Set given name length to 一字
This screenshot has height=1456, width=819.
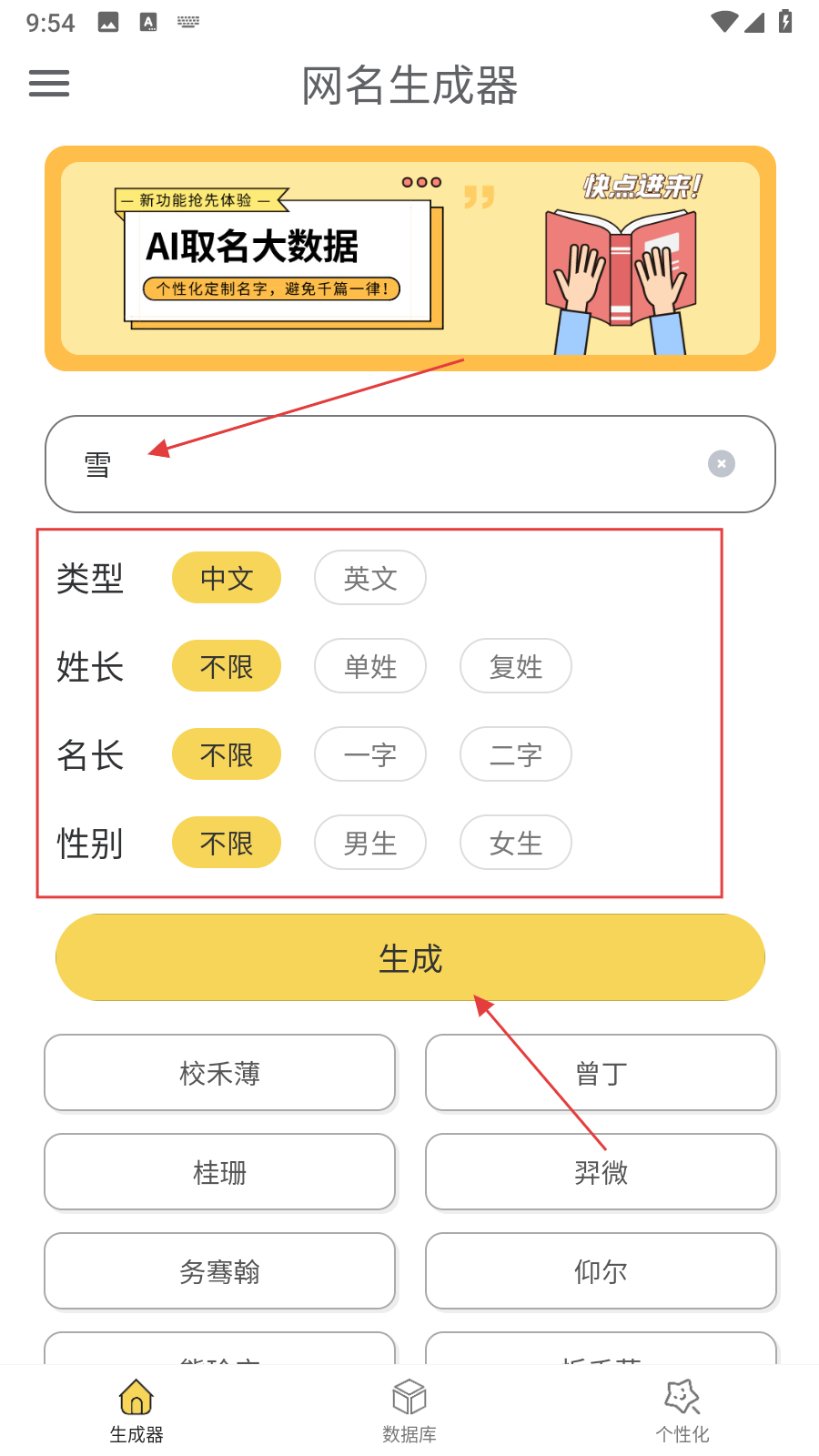point(370,754)
